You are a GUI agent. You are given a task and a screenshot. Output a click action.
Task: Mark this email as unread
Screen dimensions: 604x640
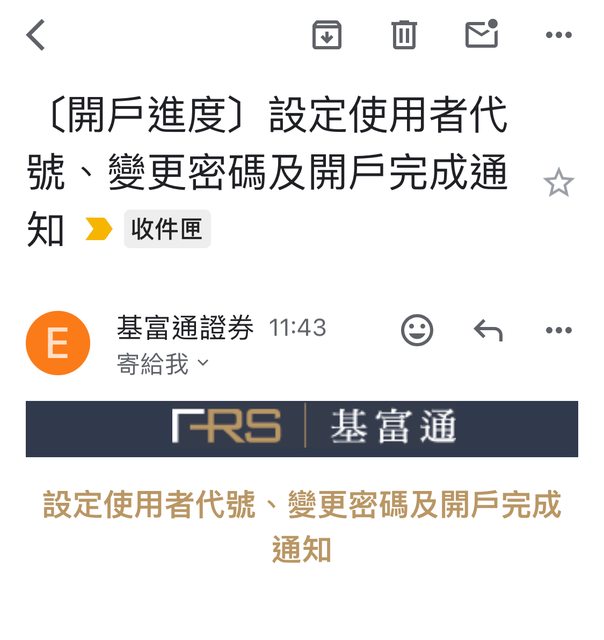[481, 35]
